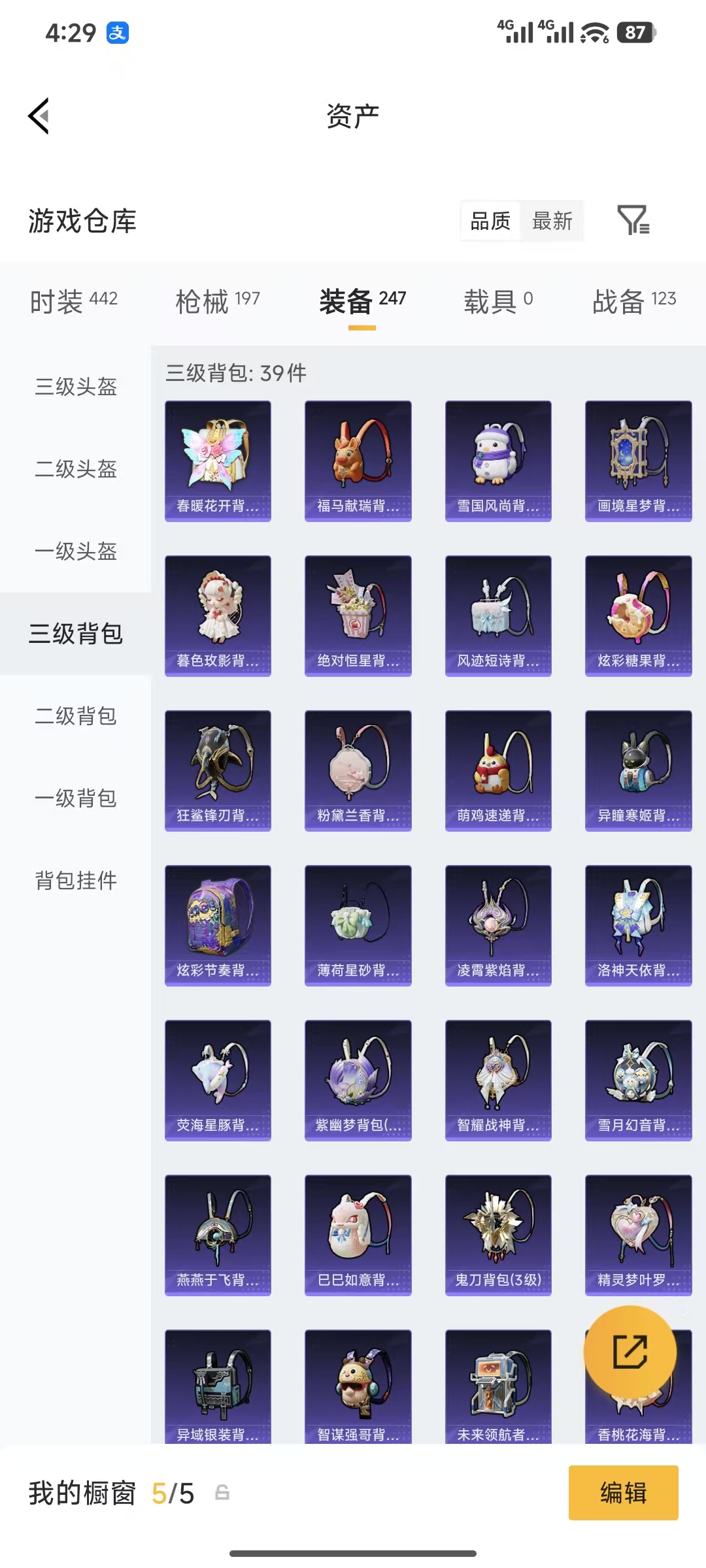The image size is (706, 1568).
Task: Select 二级背包 in the sidebar
Action: click(75, 717)
